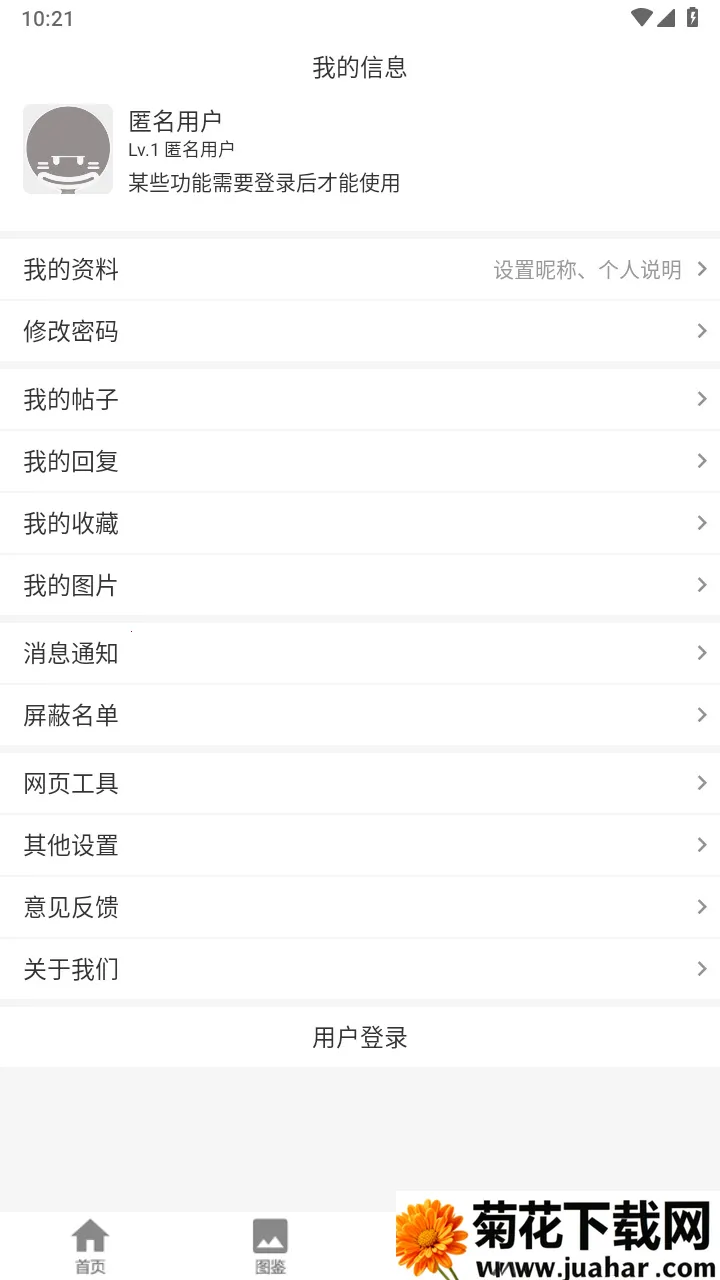
Task: Open 我的图片
Action: (360, 585)
